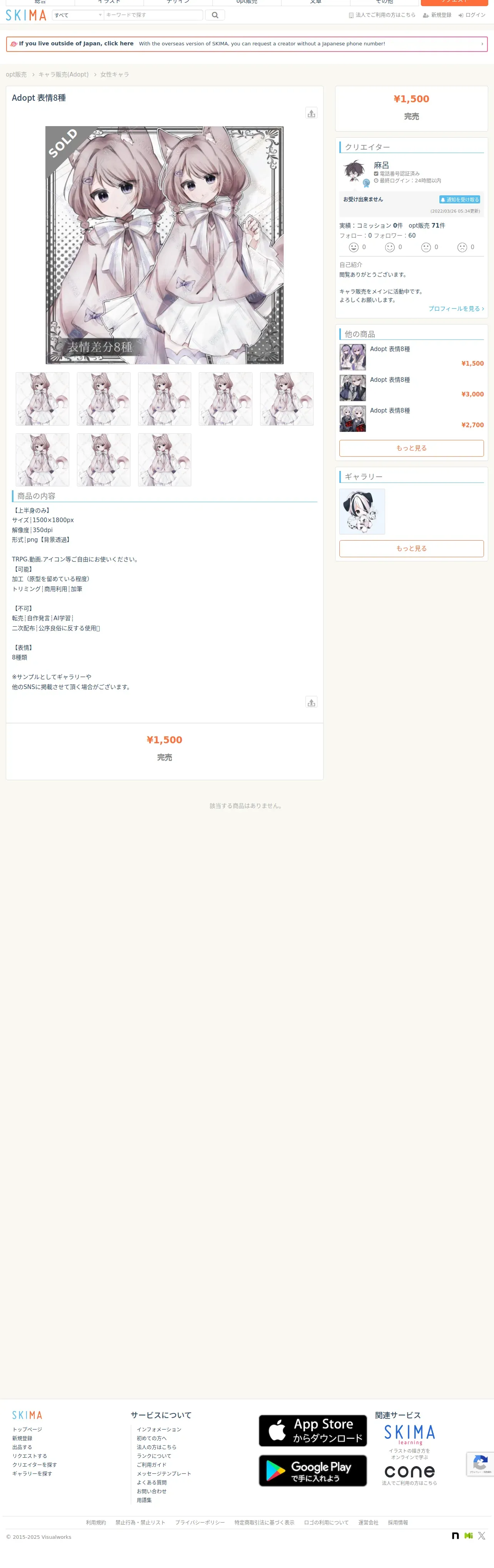Open プロフィールを見る link
The height and width of the screenshot is (1568, 494).
point(456,309)
